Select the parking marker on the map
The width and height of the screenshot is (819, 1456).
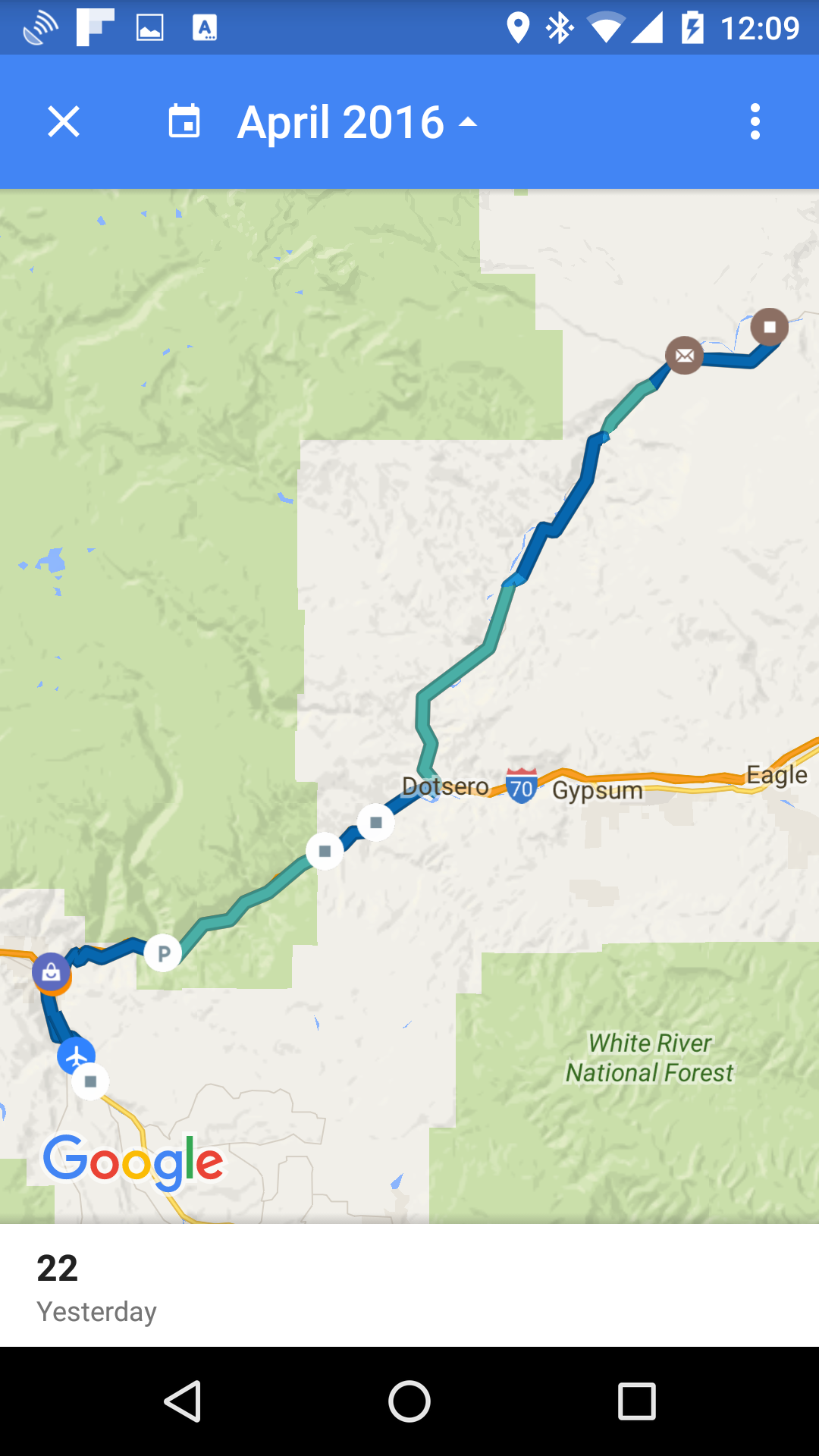coord(163,953)
